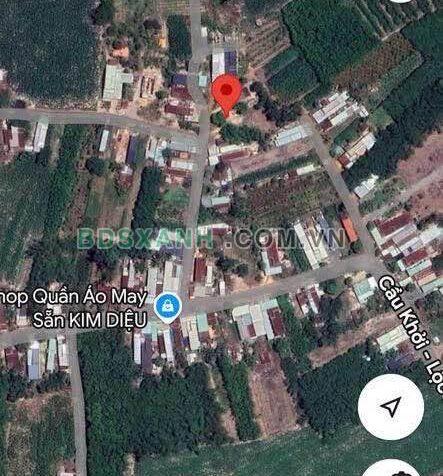Open Shop Quần Áo May Sẵn KIM DIỆU marker
The height and width of the screenshot is (476, 443).
(169, 307)
